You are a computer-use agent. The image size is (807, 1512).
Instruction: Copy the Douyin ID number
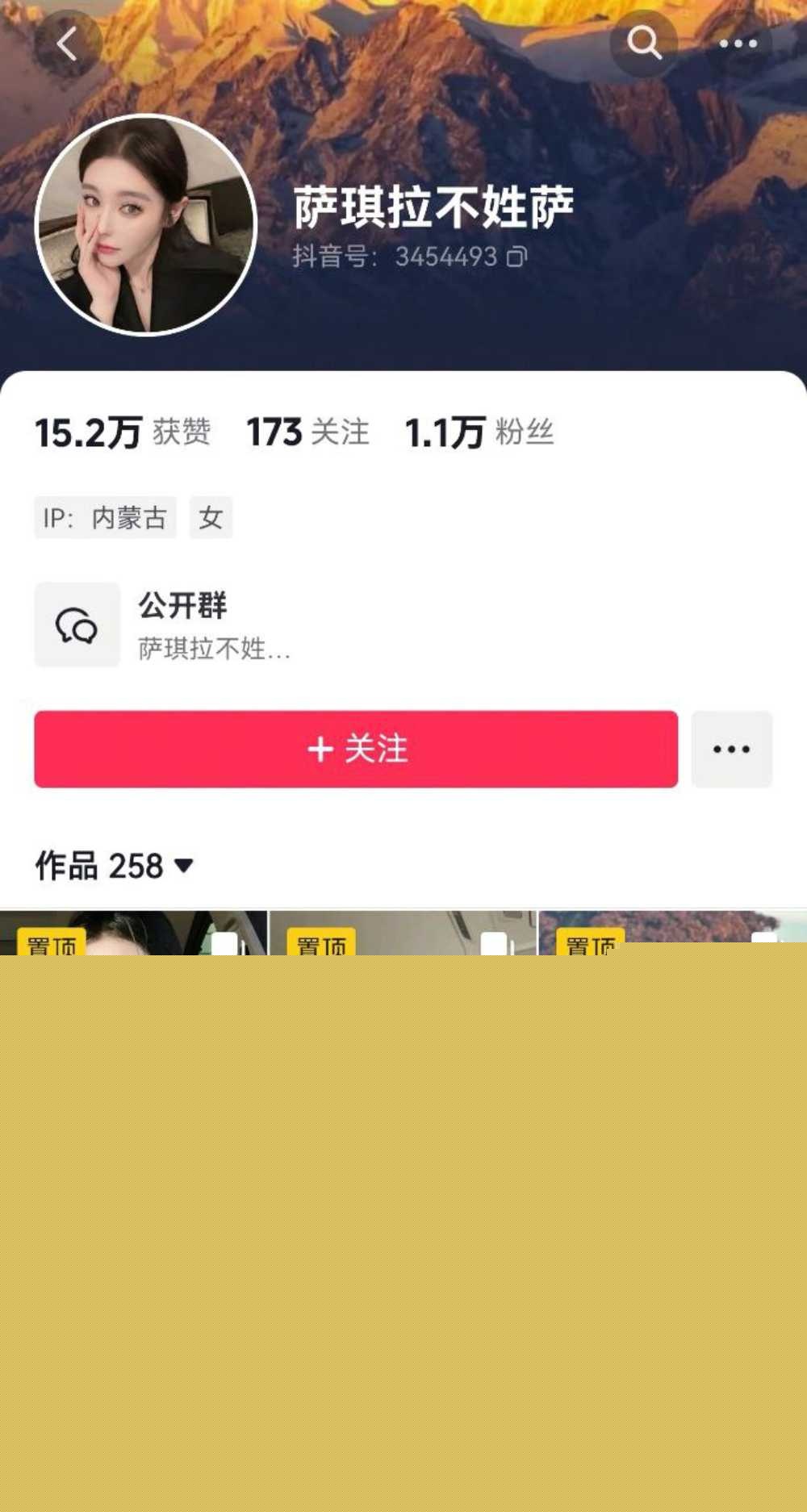coord(516,257)
